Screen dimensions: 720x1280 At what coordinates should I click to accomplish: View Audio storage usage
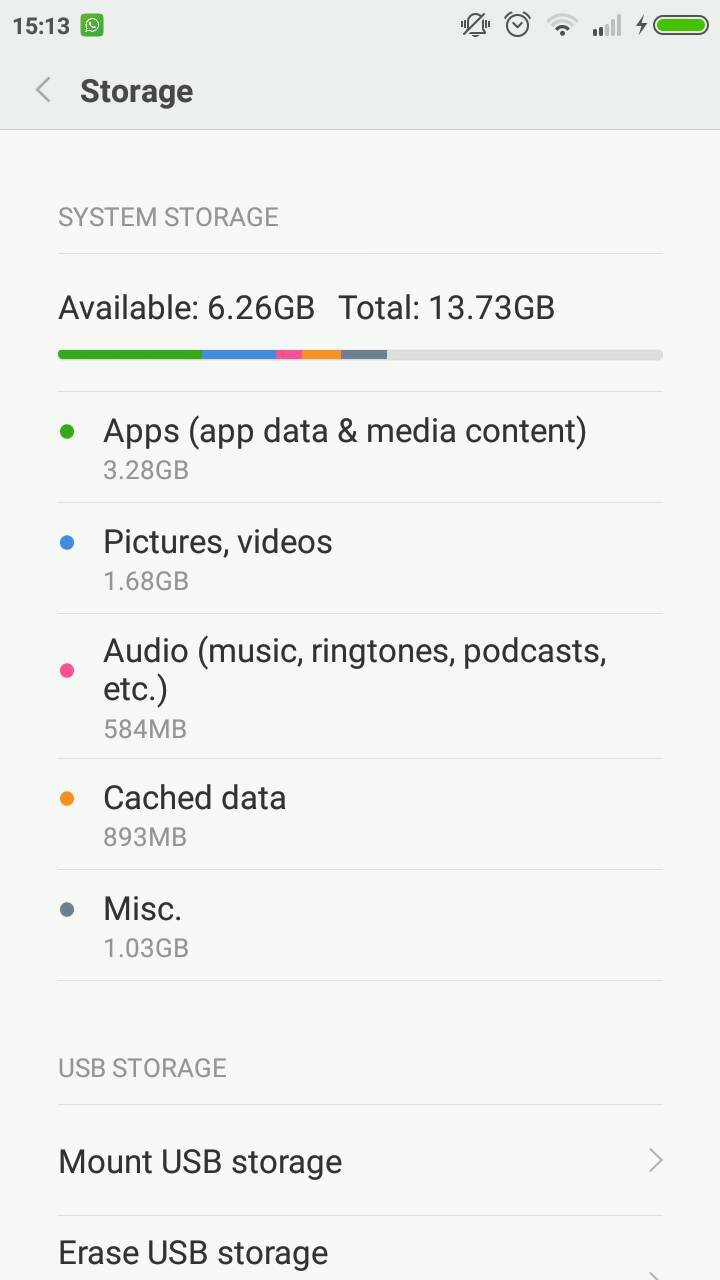click(354, 686)
